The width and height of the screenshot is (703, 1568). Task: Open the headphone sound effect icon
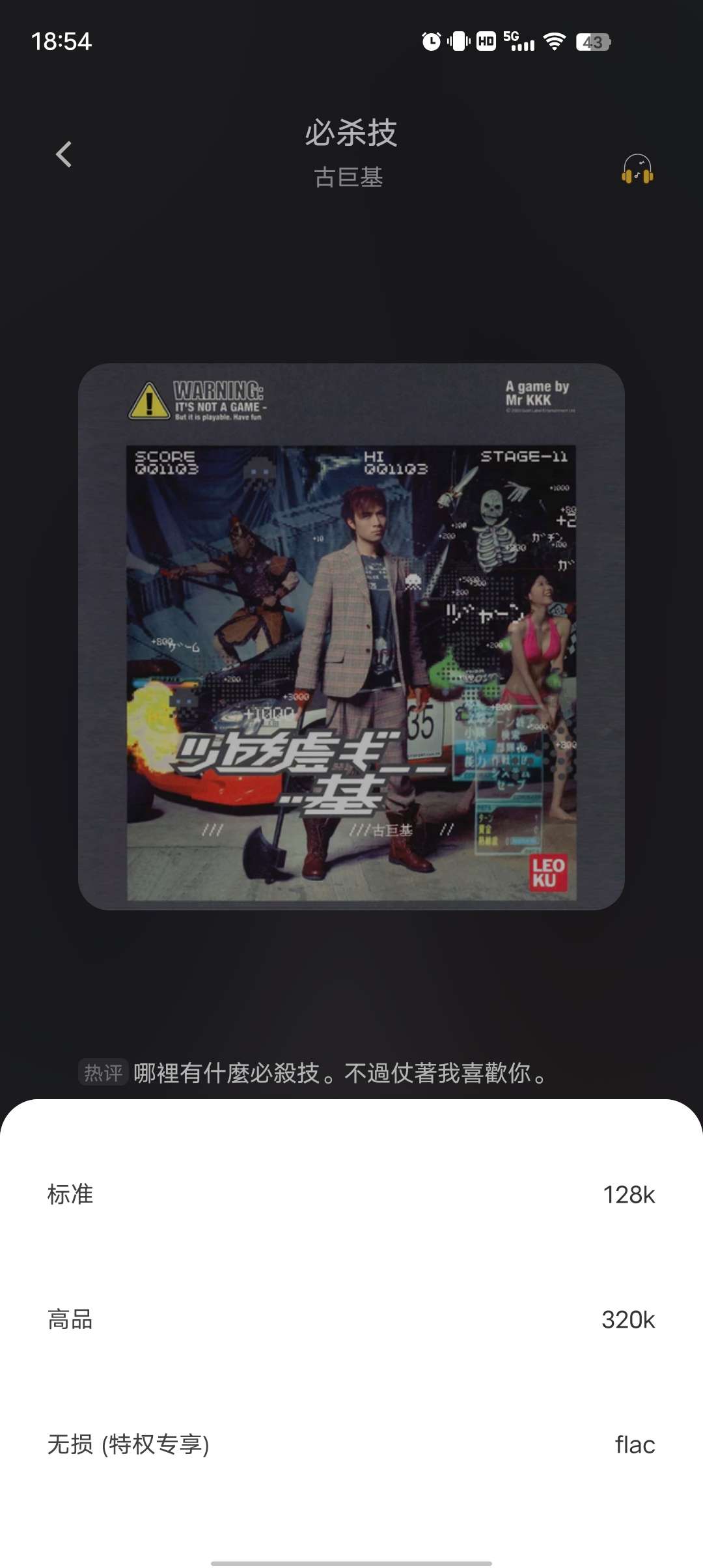click(637, 169)
